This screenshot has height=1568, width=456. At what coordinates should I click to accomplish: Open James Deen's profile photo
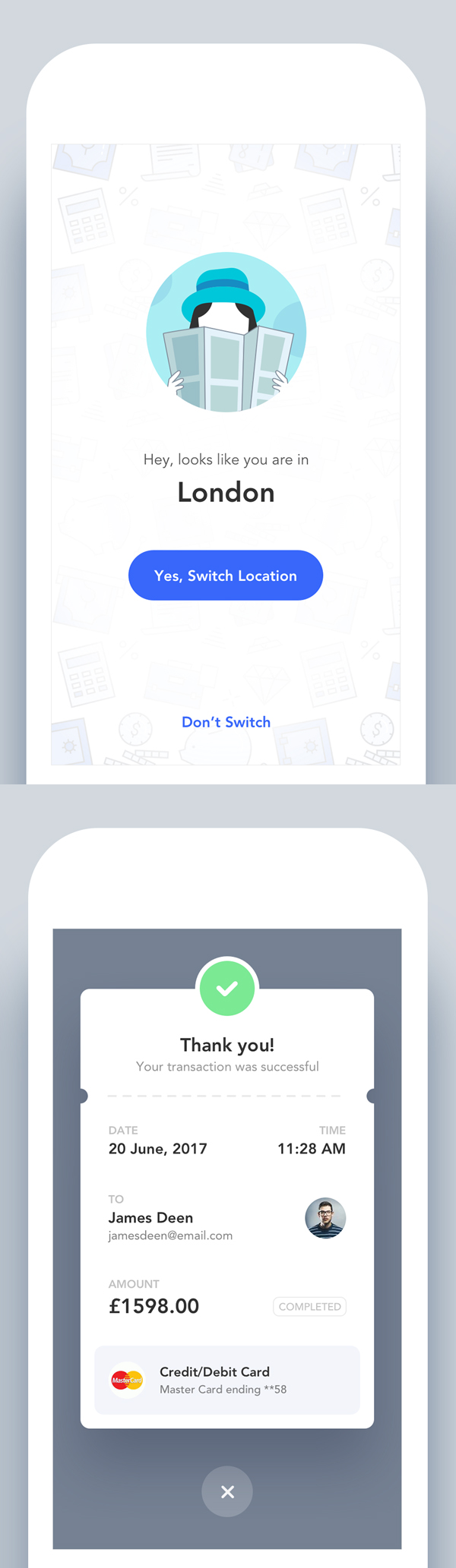(325, 1218)
